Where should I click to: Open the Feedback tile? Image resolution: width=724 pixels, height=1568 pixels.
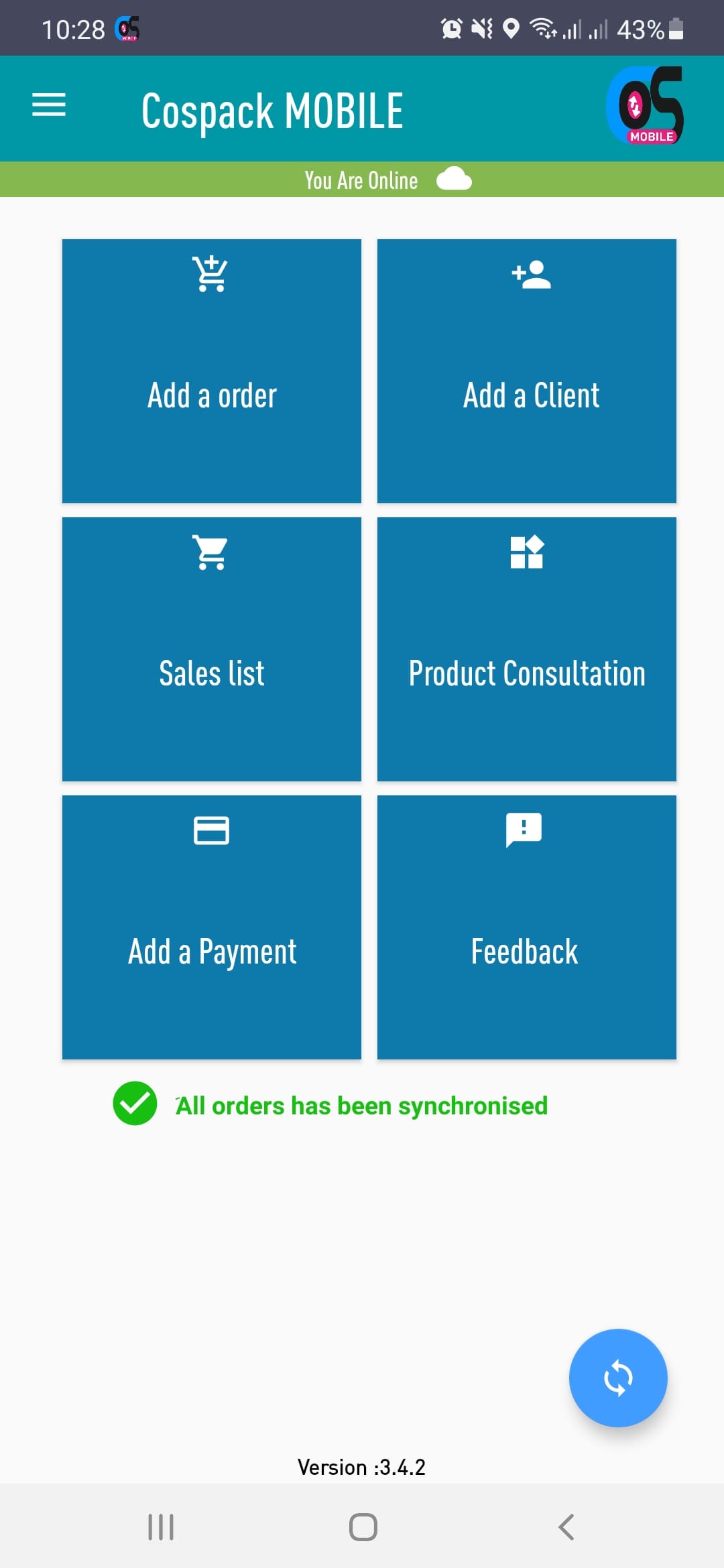tap(527, 927)
